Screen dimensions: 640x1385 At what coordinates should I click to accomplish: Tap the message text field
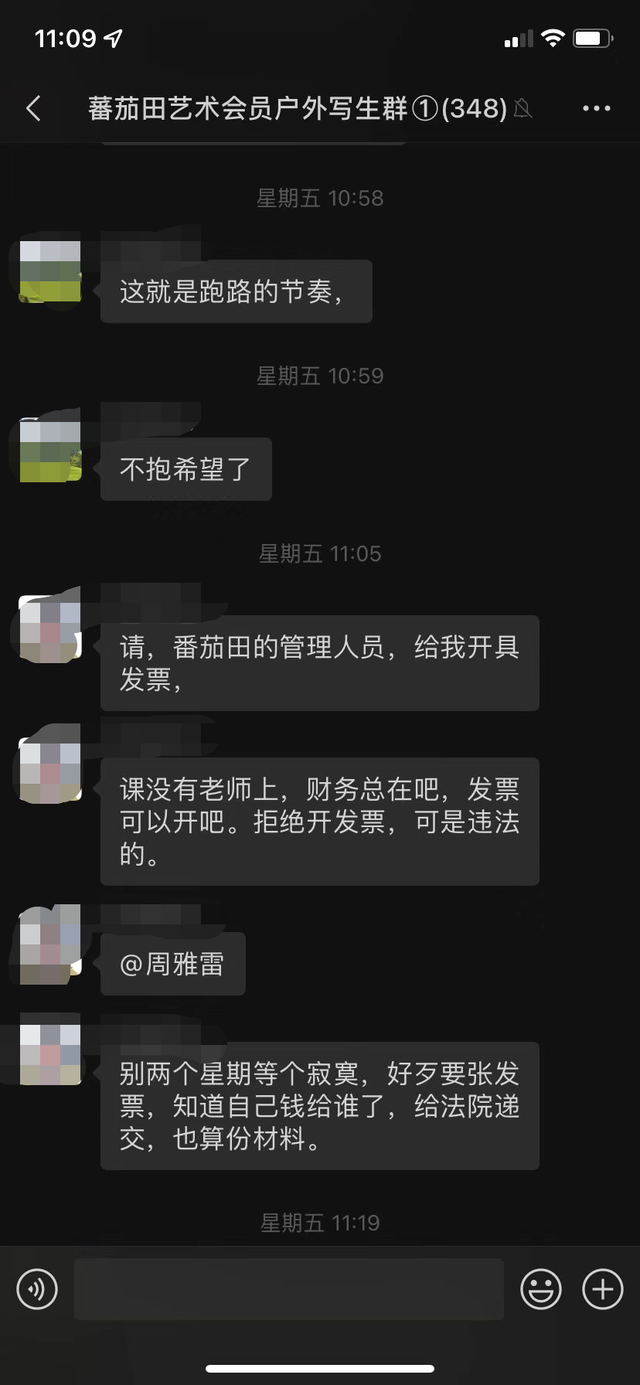(288, 1289)
